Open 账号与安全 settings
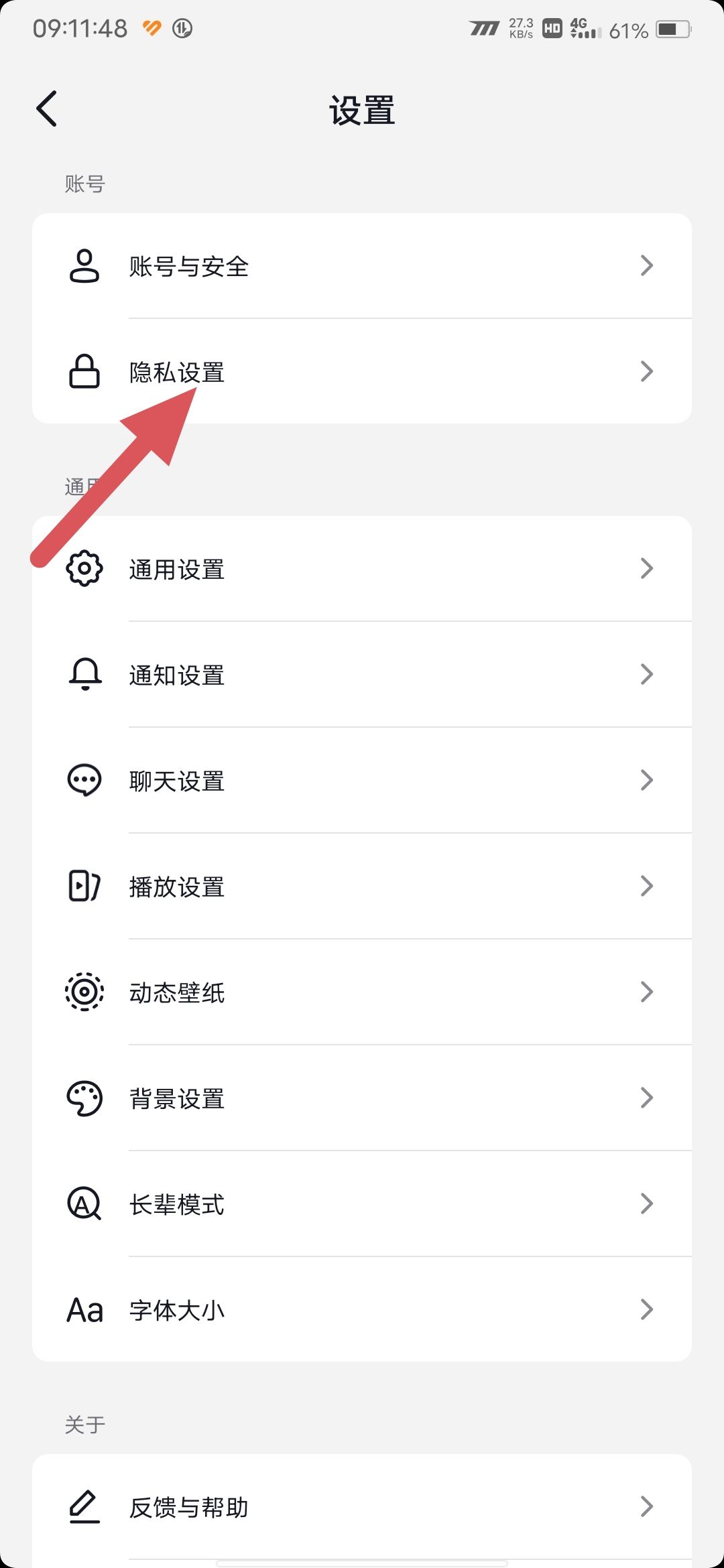This screenshot has width=724, height=1568. (362, 266)
